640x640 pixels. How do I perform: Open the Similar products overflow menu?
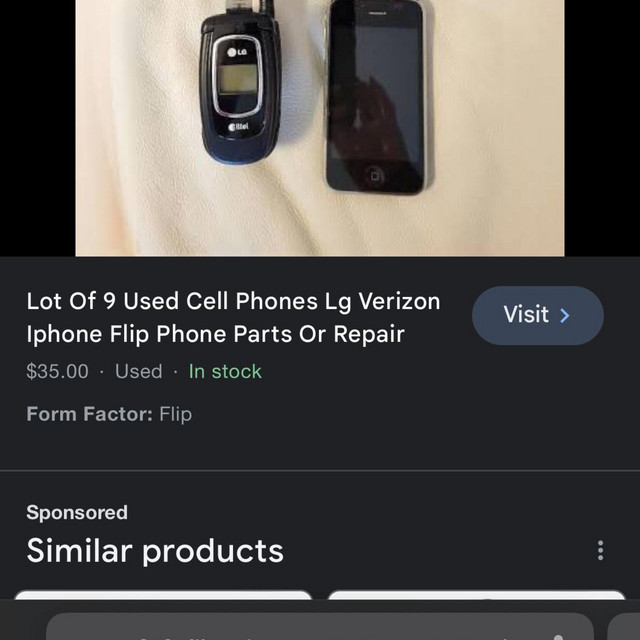click(600, 550)
